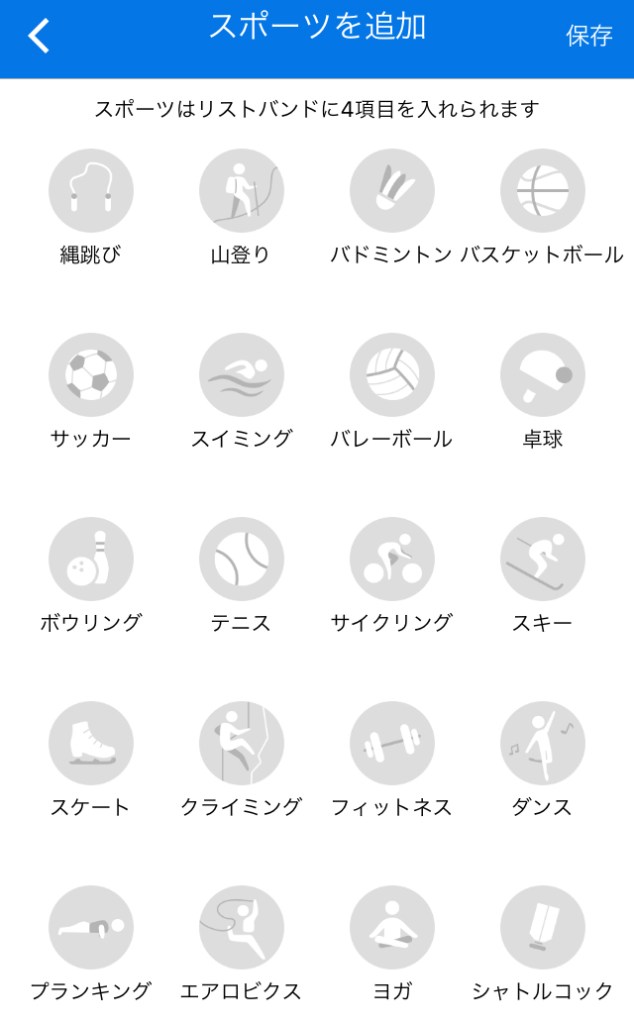Screen dimensions: 634x1023
Task: Select the フィットネス icon
Action: pyautogui.click(x=392, y=743)
